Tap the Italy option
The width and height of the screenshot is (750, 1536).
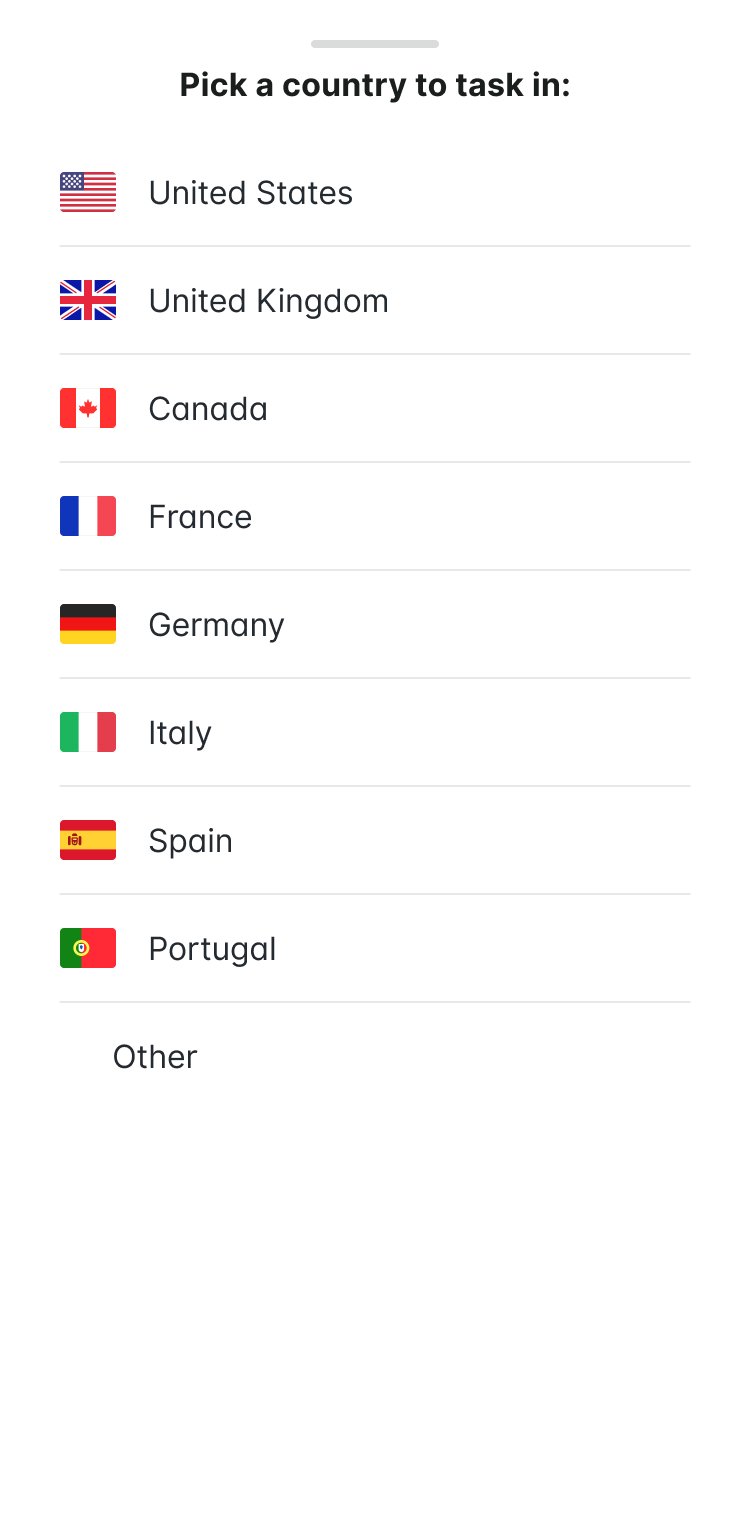coord(375,732)
